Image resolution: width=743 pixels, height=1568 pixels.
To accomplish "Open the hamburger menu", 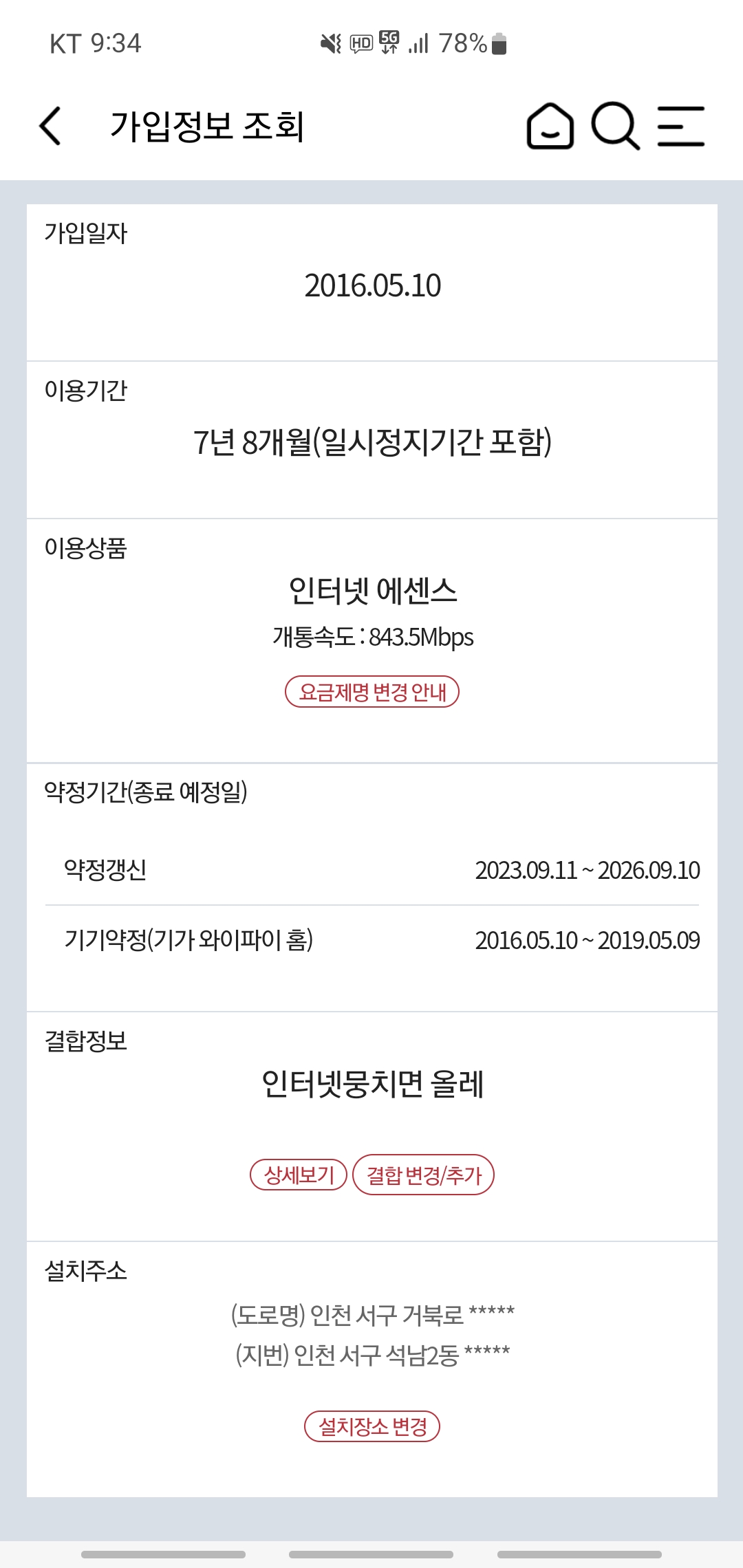I will (680, 126).
